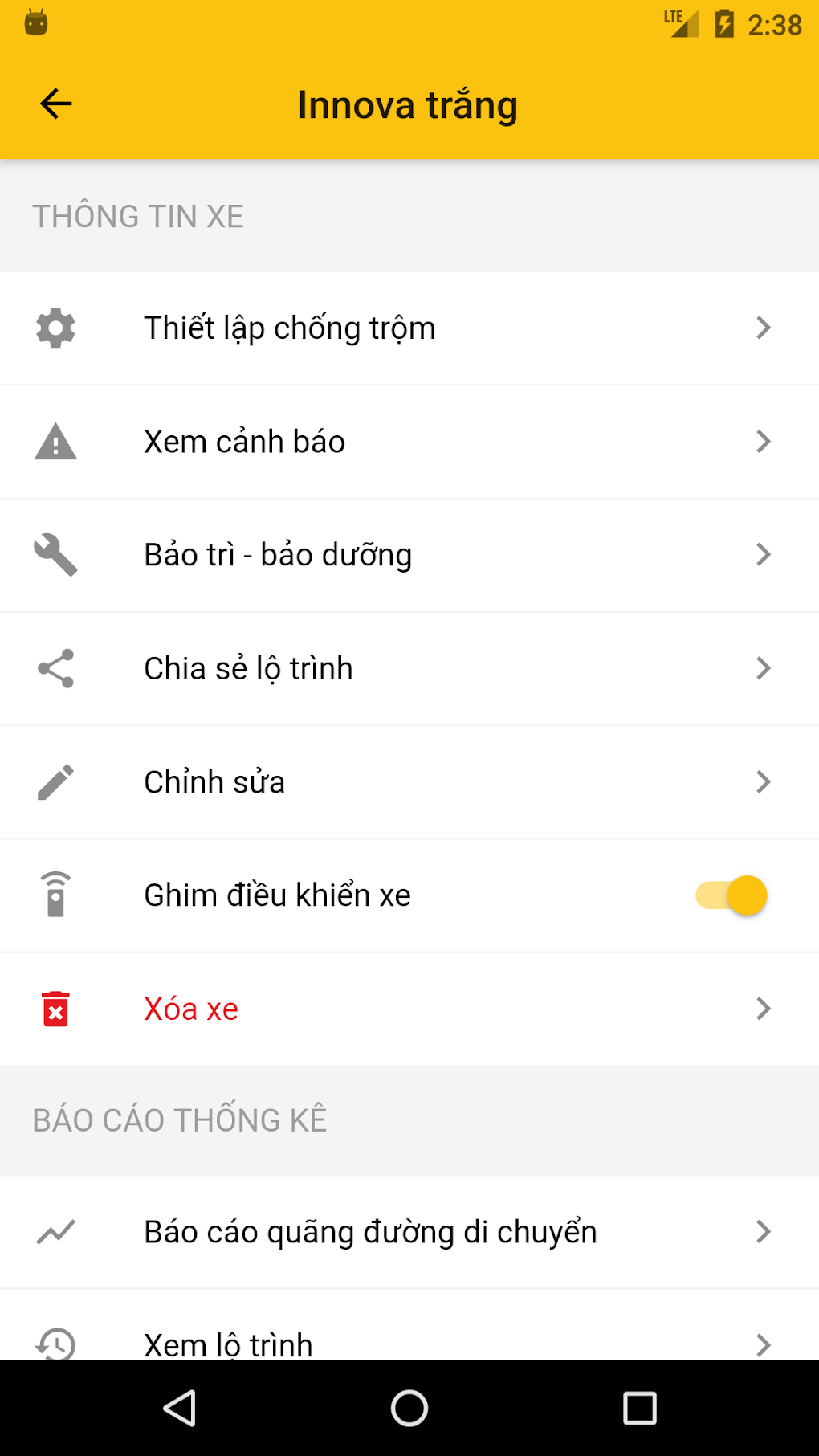Tap the home circle button in the navigation bar
The width and height of the screenshot is (819, 1456).
pos(409,1406)
